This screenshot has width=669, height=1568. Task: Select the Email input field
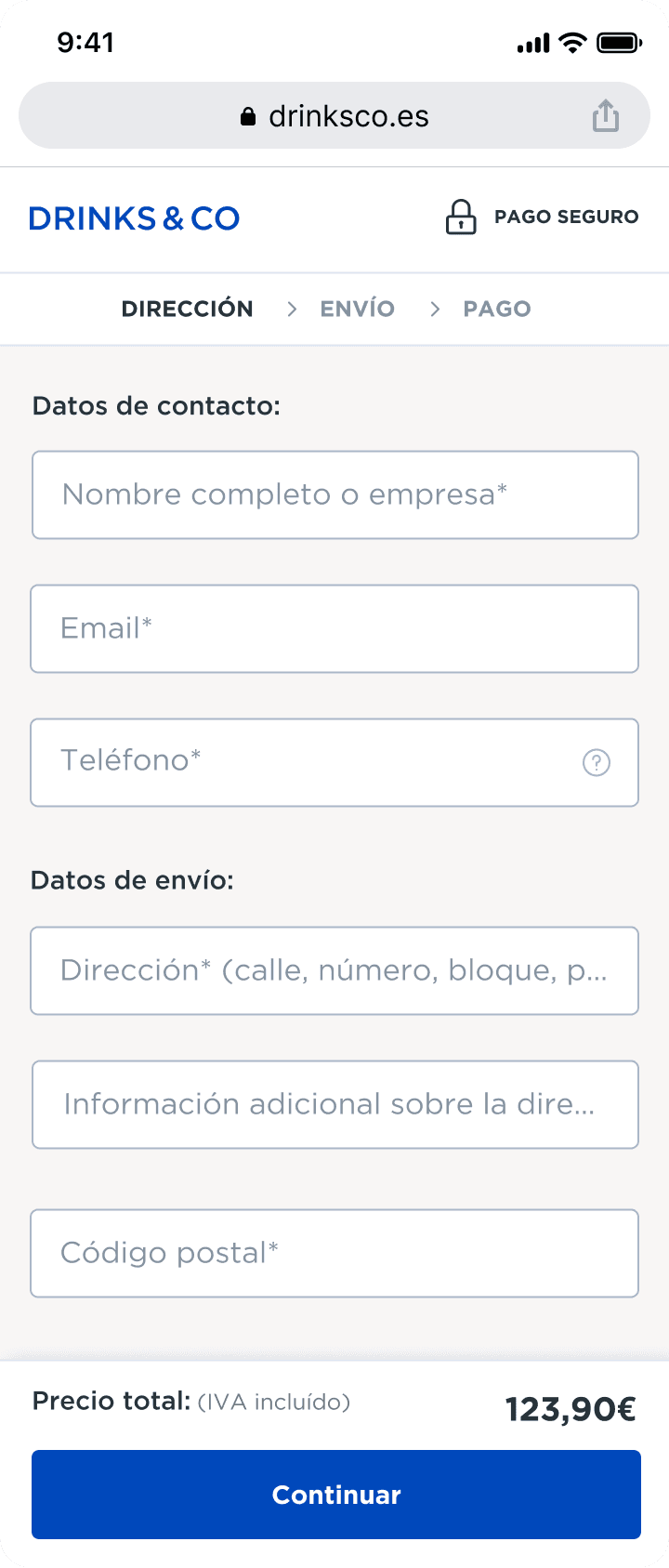pos(334,628)
